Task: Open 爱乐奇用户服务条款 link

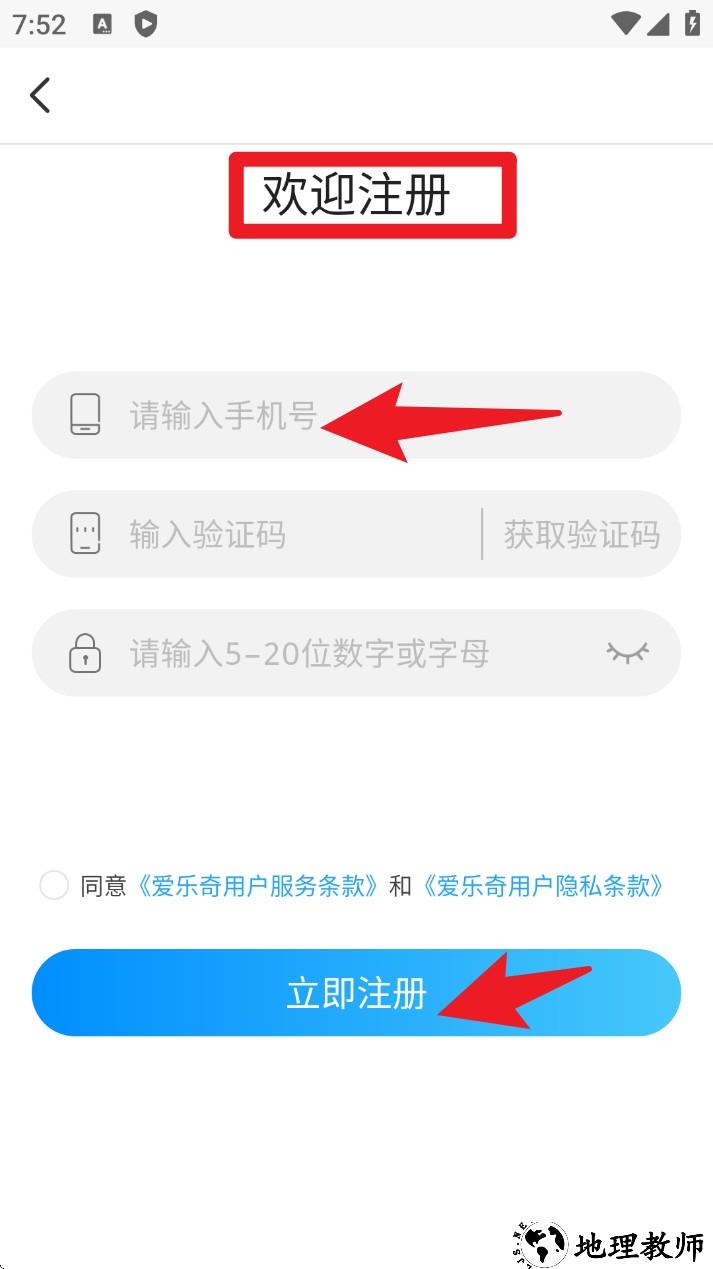Action: [258, 886]
